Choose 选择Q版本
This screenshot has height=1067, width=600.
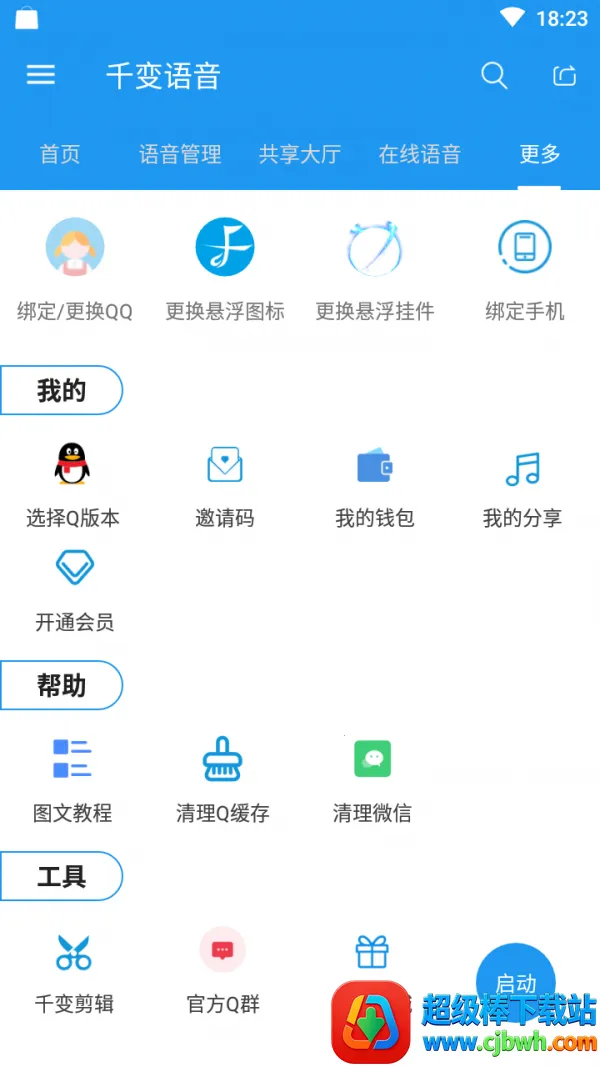[72, 486]
